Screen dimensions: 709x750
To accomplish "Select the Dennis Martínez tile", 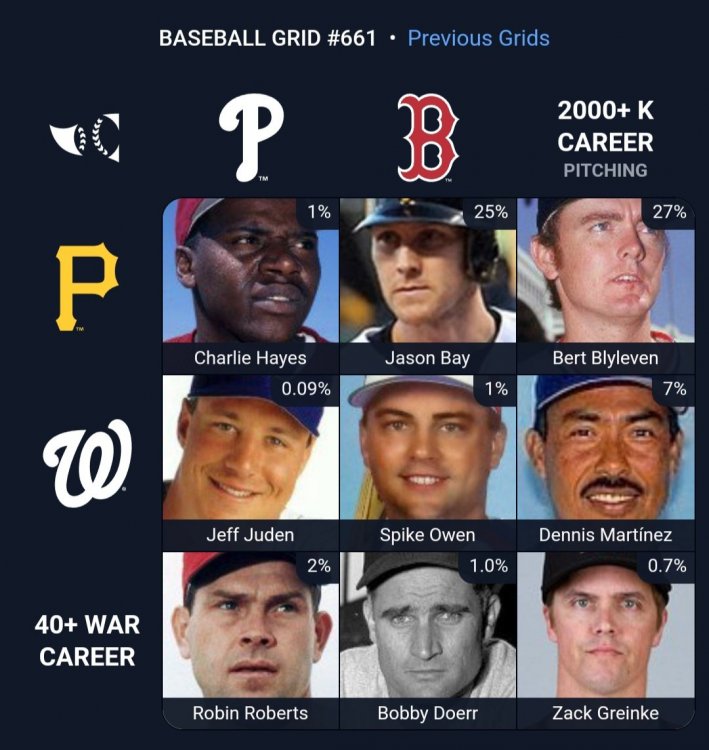I will pos(605,462).
